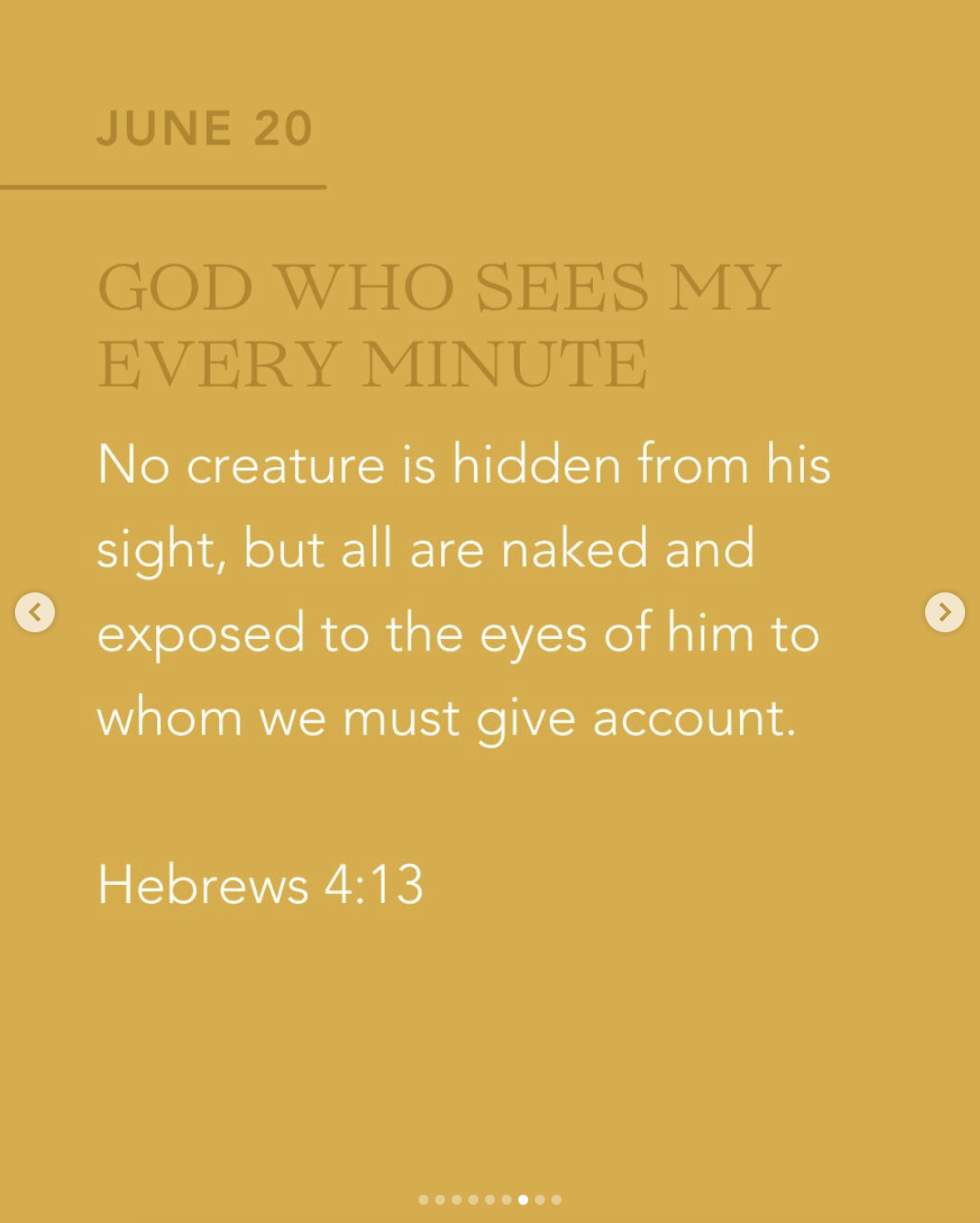Go to the previous carousel slide
Image resolution: width=980 pixels, height=1223 pixels.
[x=35, y=612]
